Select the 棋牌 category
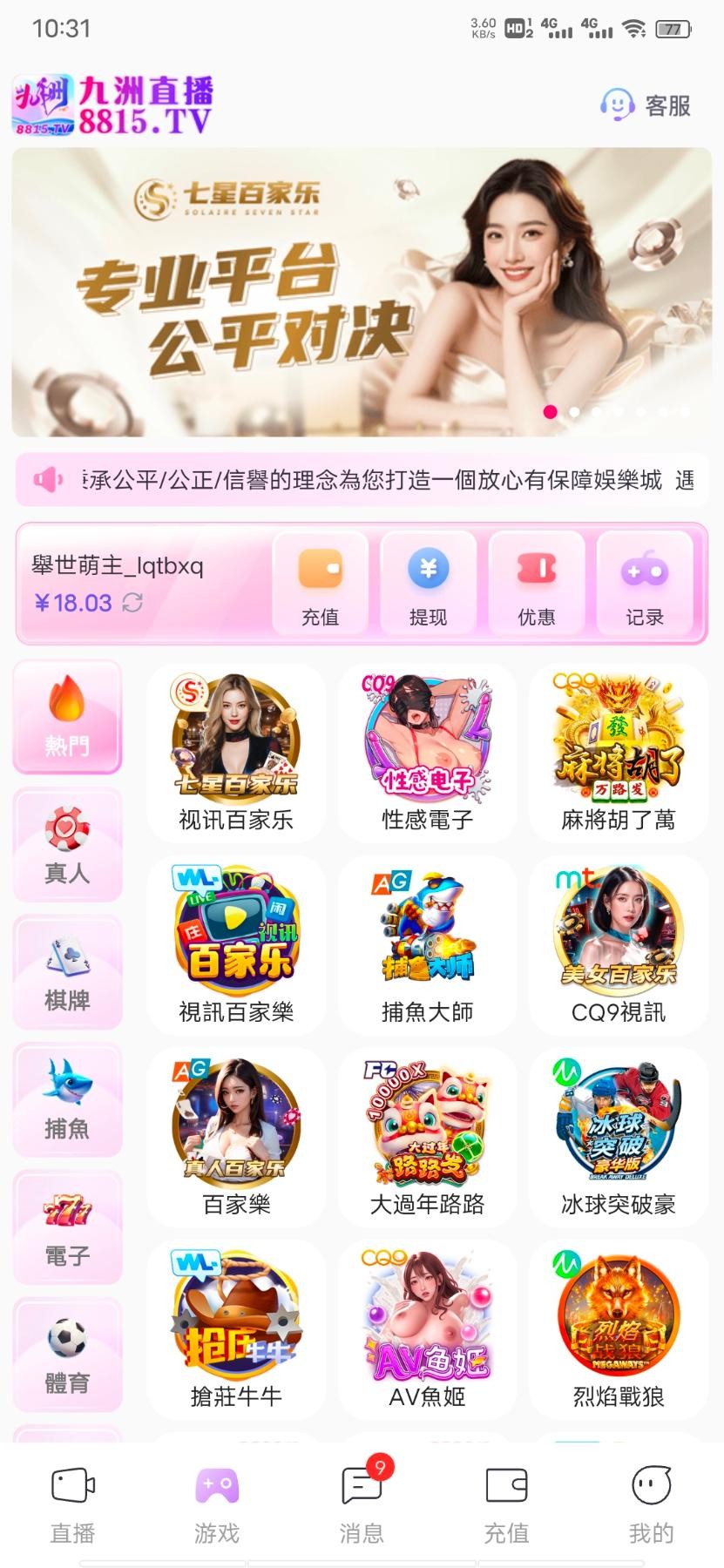Image resolution: width=724 pixels, height=1568 pixels. 67,972
